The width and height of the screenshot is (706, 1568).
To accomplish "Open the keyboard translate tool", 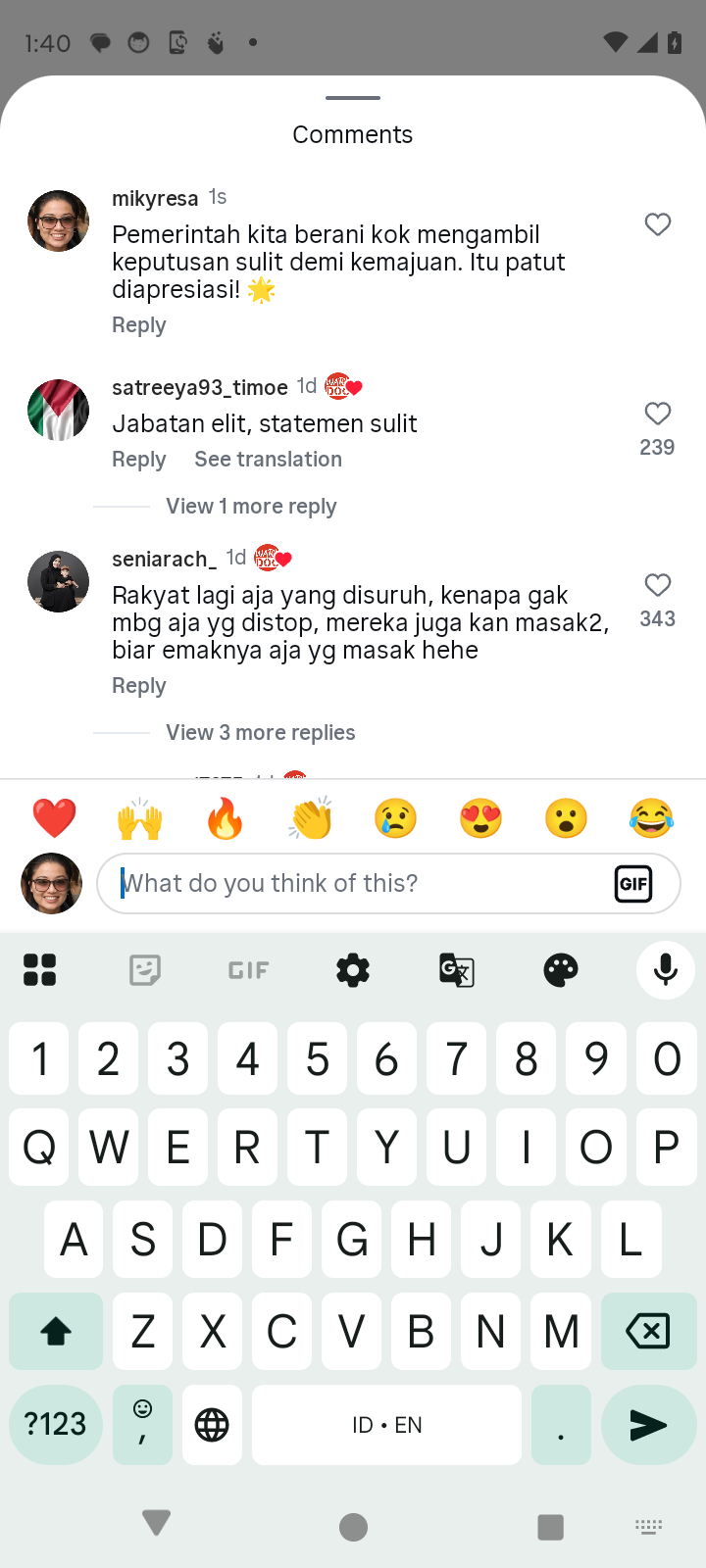I will 457,970.
